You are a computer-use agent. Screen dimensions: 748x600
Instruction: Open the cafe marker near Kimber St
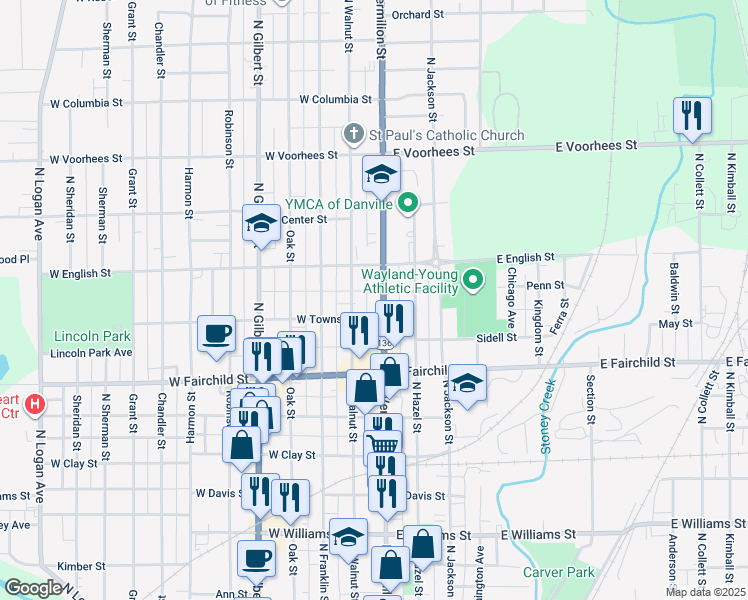(x=257, y=559)
